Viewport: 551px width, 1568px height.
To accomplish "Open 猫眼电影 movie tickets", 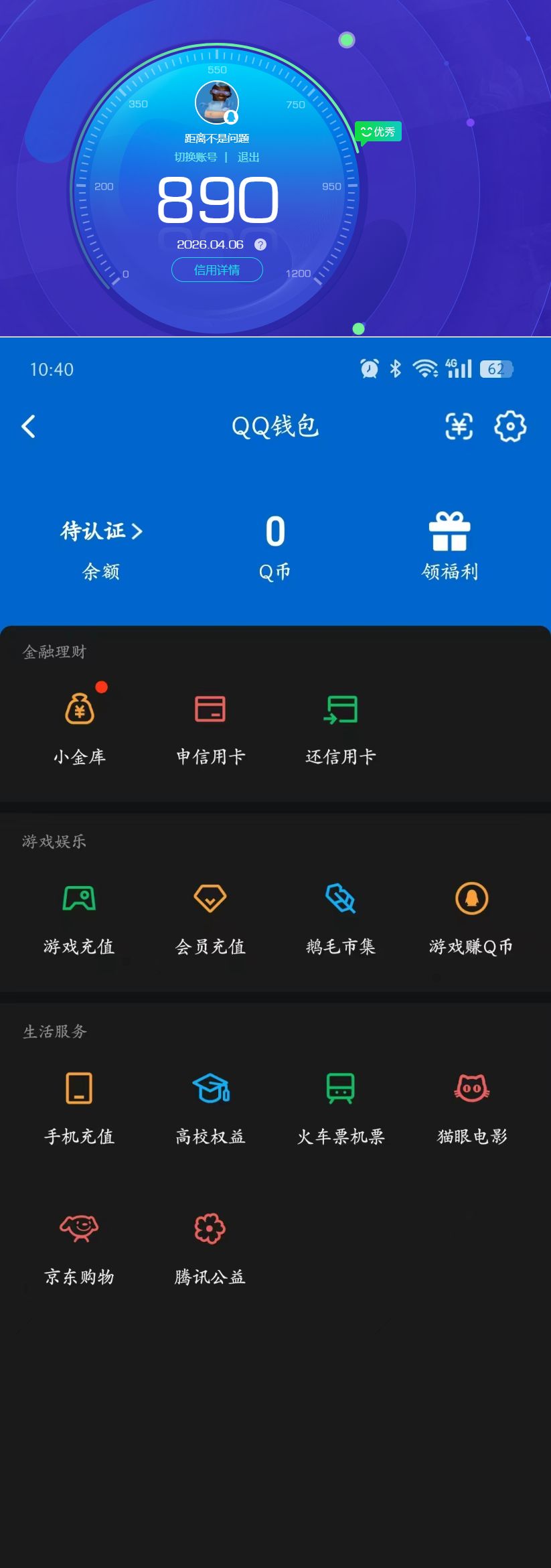I will click(472, 1090).
